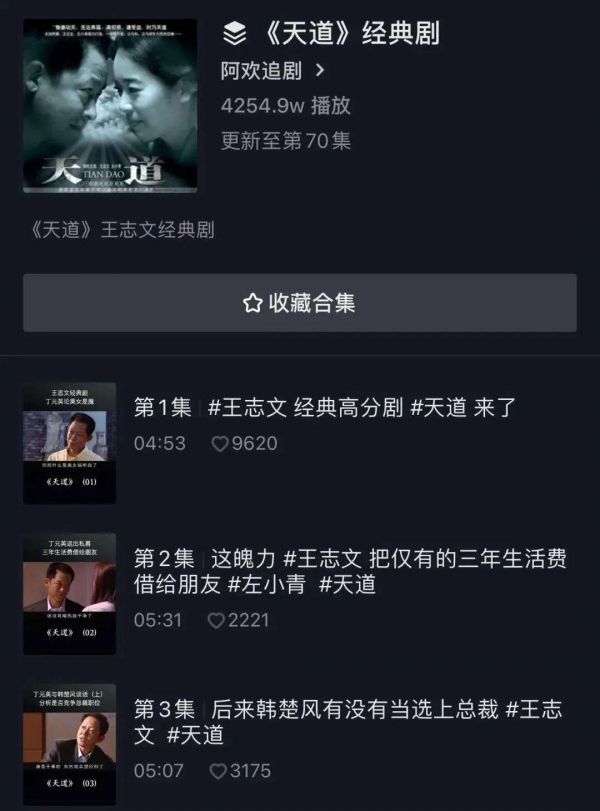Open the 天道 collection cover image
The image size is (600, 811).
click(x=111, y=106)
